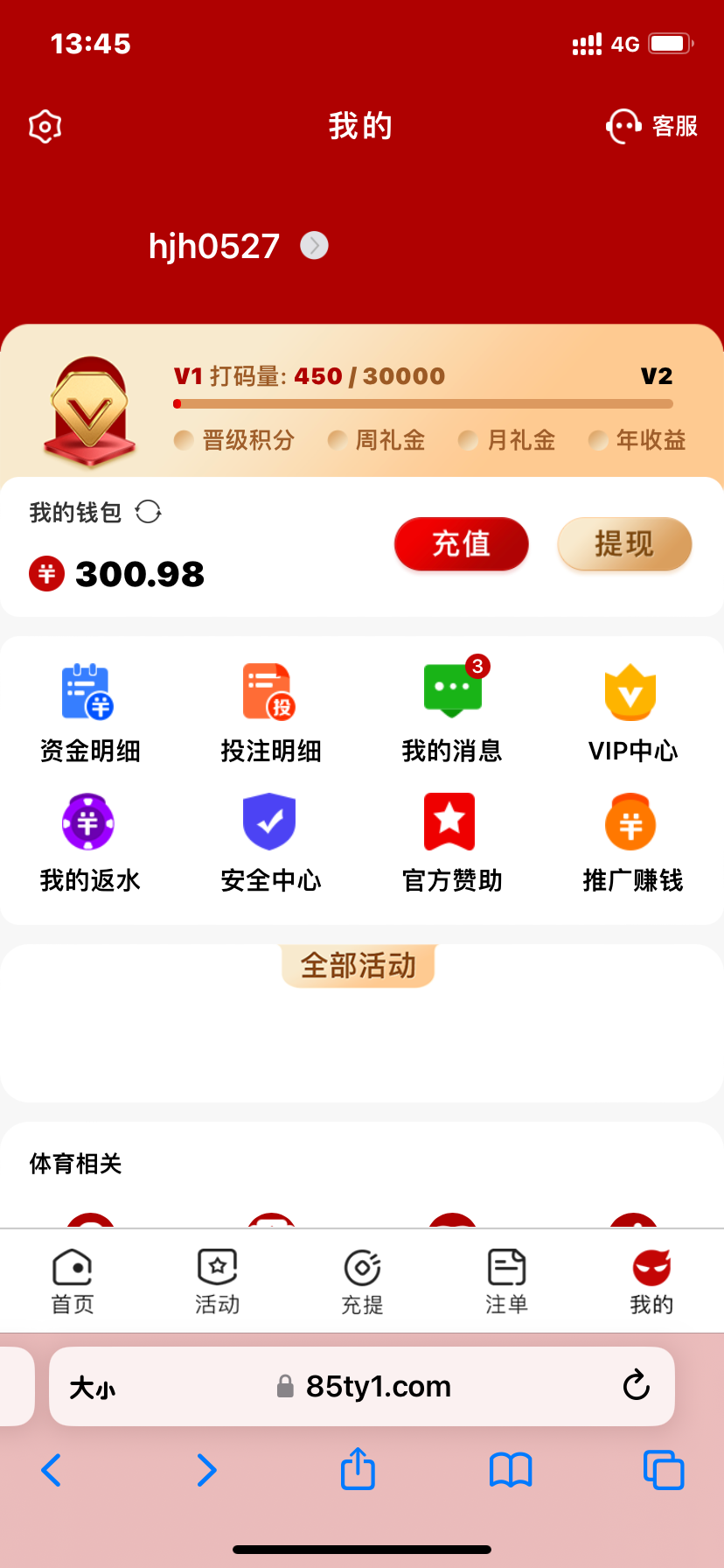Tap the 提现 withdraw button
Screen dimensions: 724x1568
click(624, 544)
